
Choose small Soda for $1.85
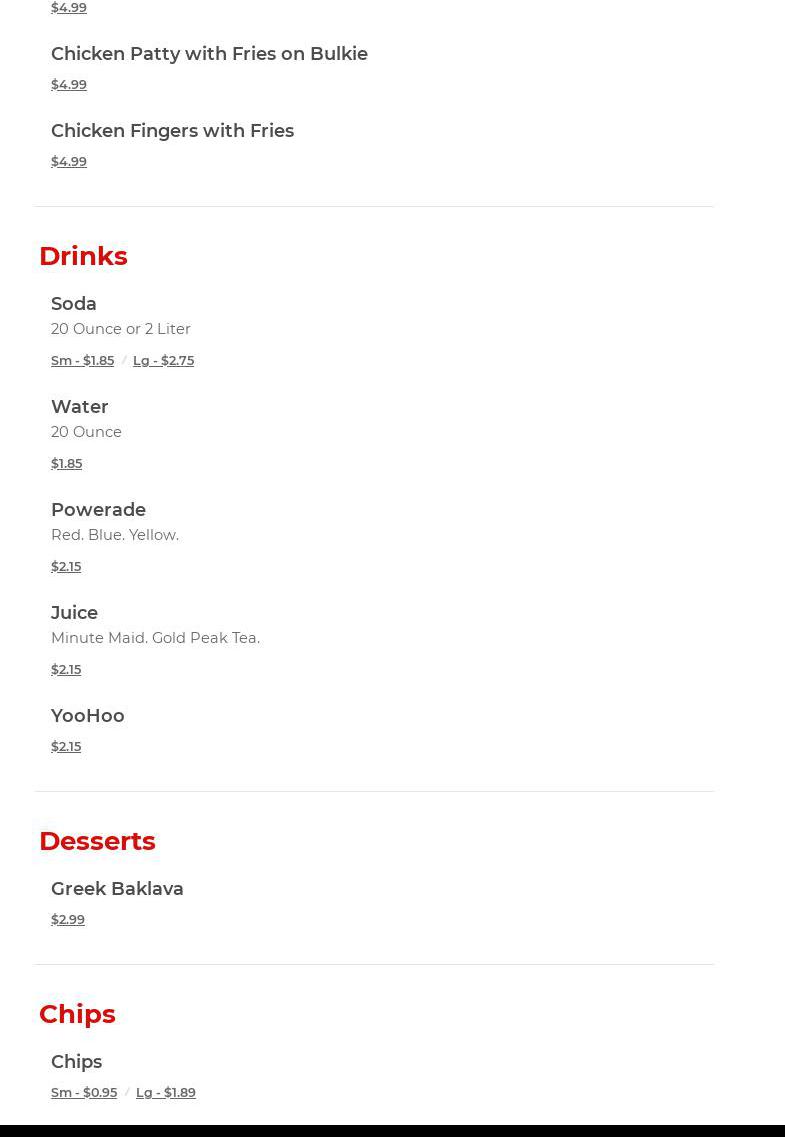click(82, 360)
